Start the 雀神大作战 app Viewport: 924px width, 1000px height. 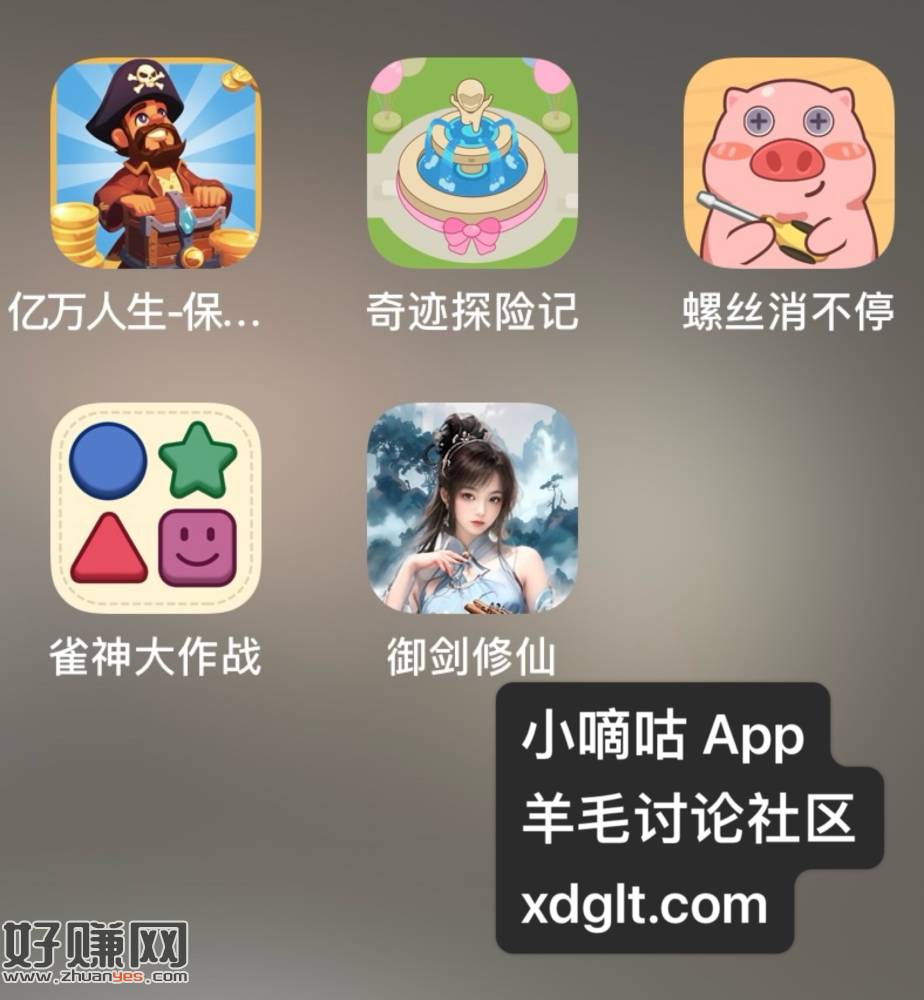tap(155, 508)
